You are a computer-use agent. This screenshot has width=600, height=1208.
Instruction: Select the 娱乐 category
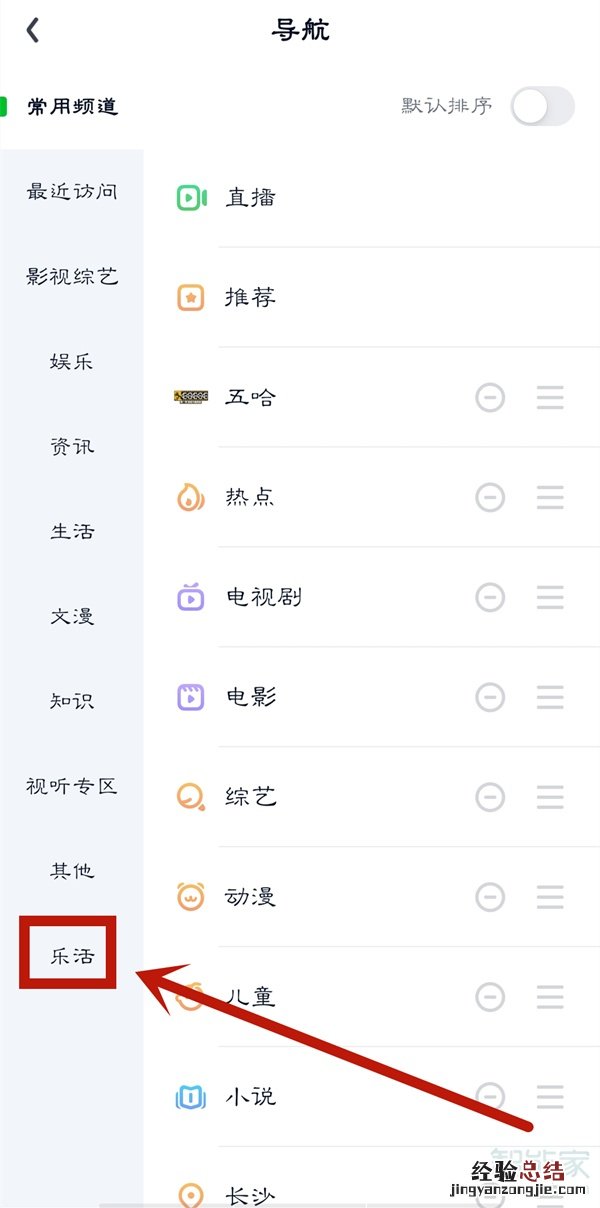[72, 361]
